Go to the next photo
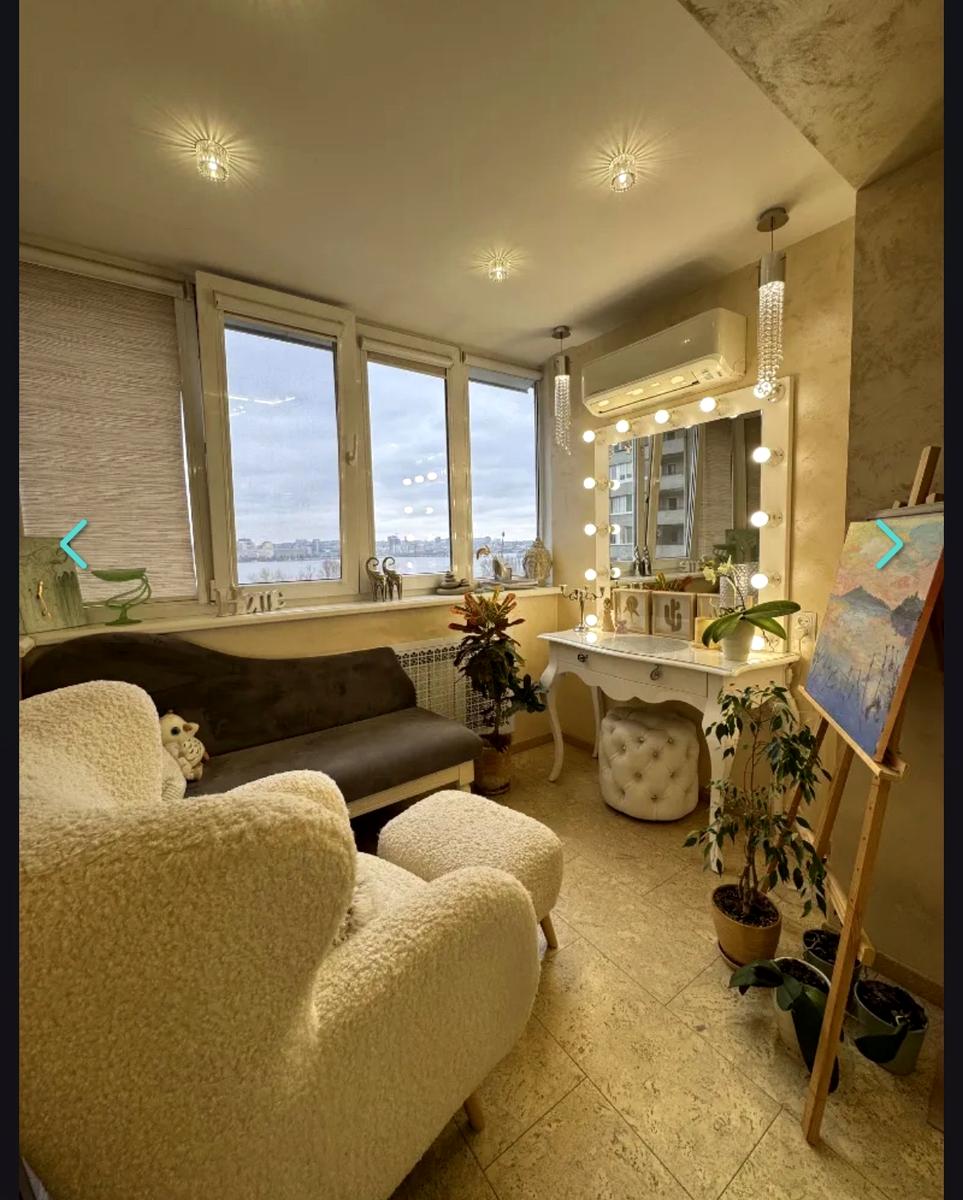963x1200 pixels. [889, 544]
